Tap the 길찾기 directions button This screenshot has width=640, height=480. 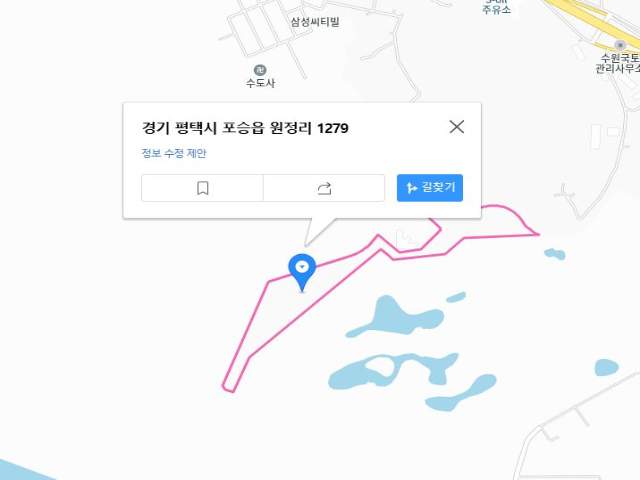point(430,188)
